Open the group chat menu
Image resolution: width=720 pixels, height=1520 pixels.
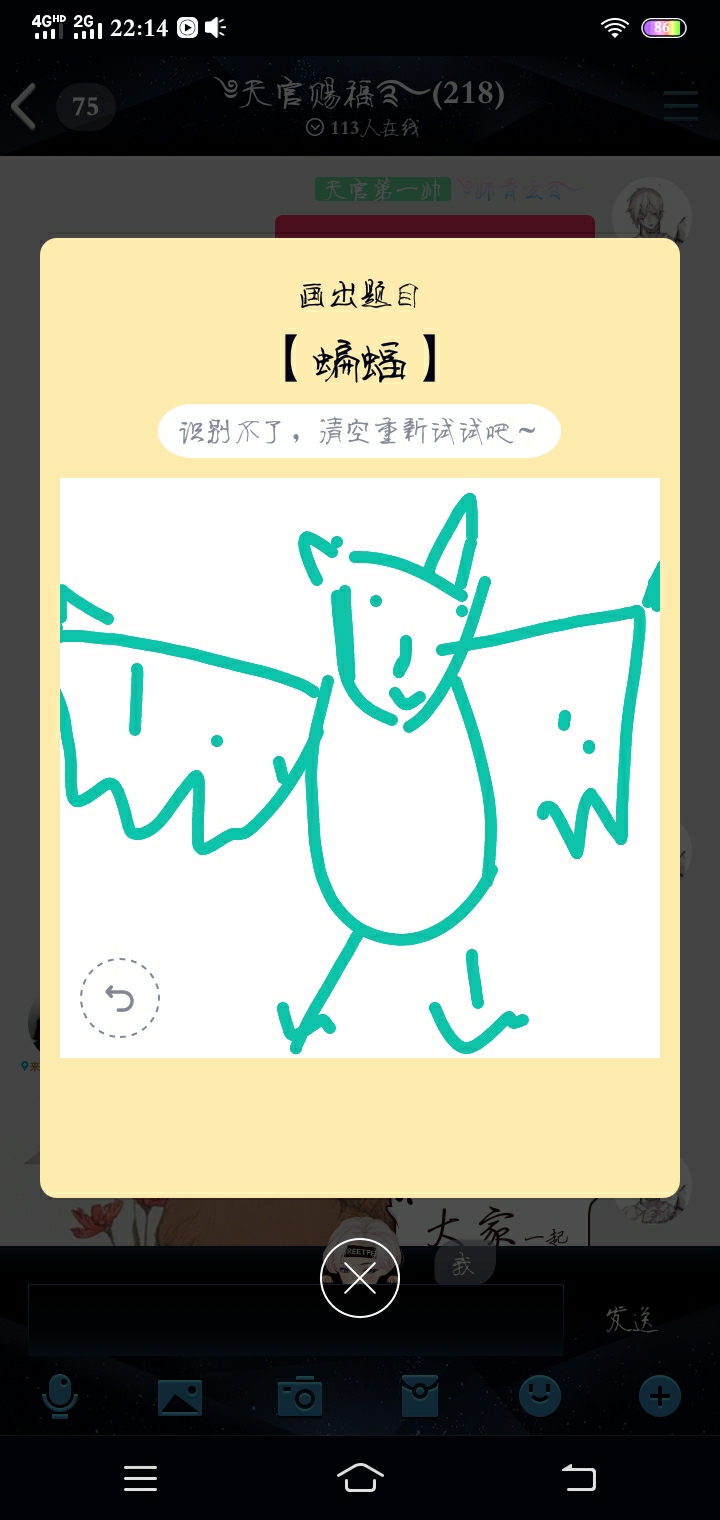[681, 106]
